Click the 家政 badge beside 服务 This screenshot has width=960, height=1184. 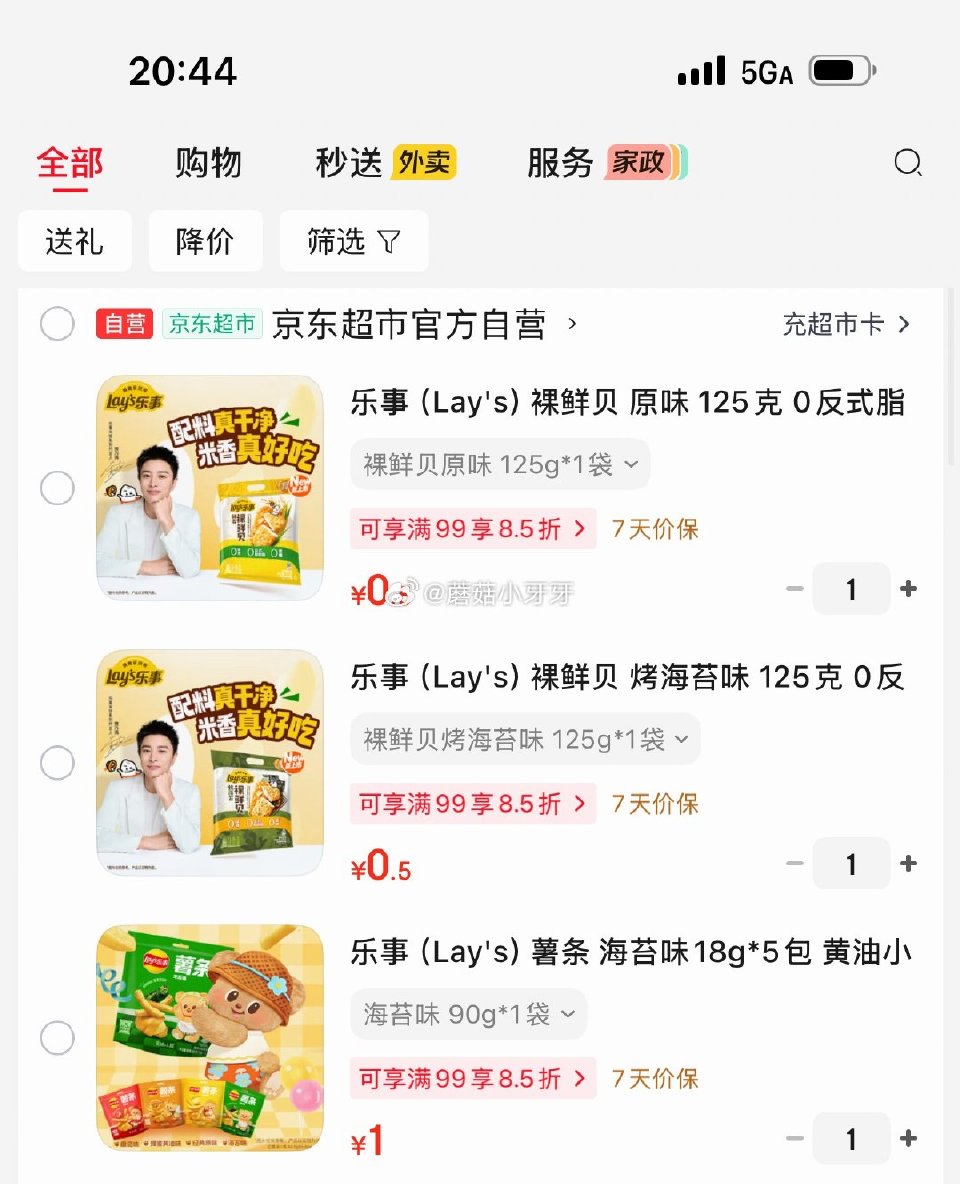coord(640,162)
